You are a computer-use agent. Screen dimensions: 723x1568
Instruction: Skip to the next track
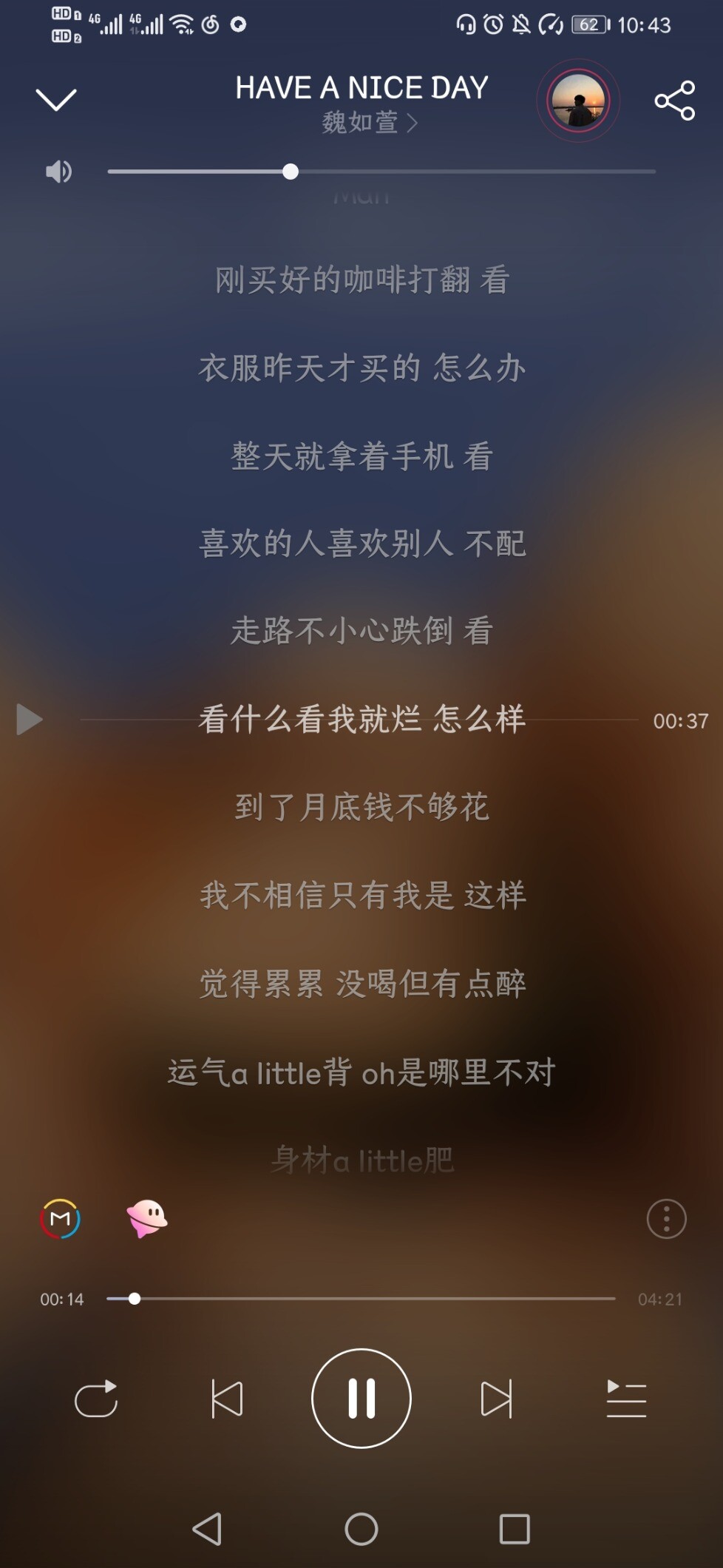click(x=495, y=1399)
